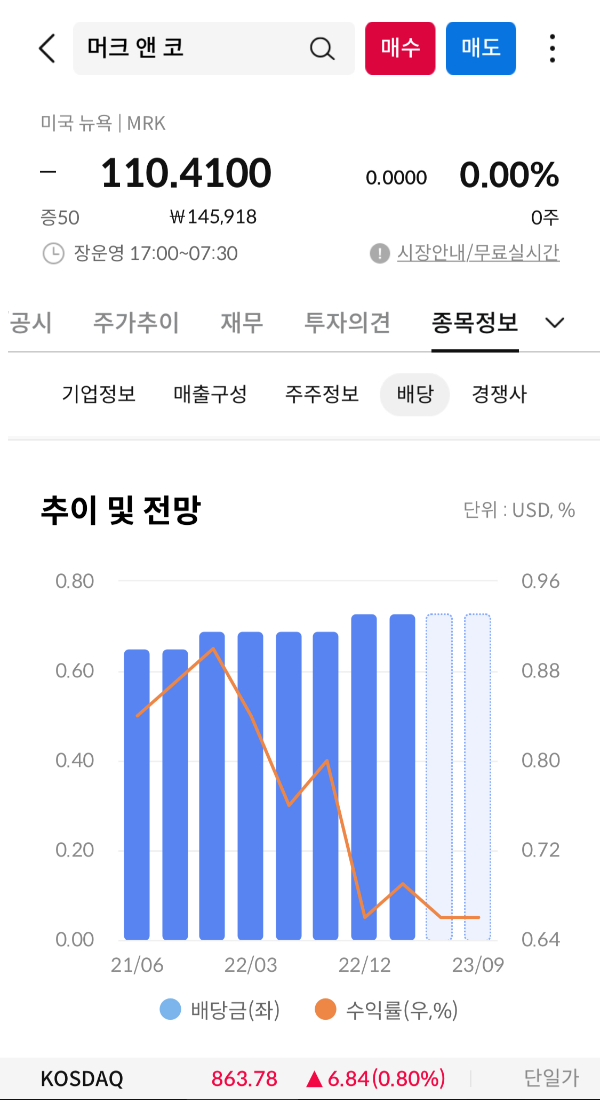
Task: Tap the search field showing 머크 앤 코
Action: [213, 48]
